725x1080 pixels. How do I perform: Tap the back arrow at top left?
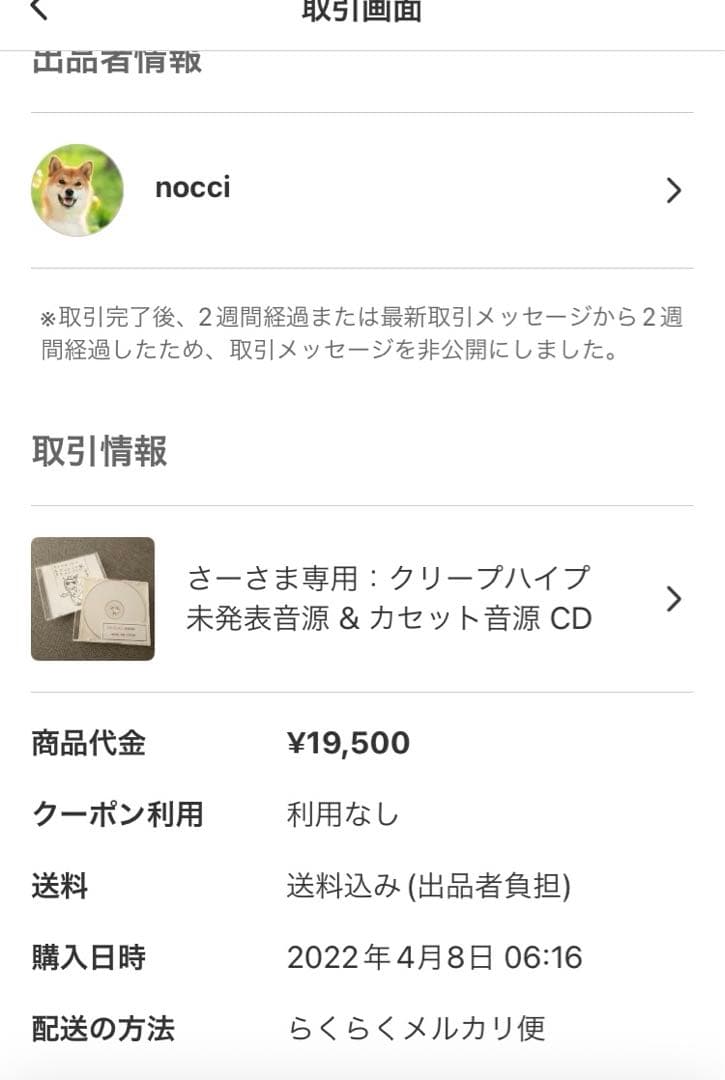coord(38,12)
